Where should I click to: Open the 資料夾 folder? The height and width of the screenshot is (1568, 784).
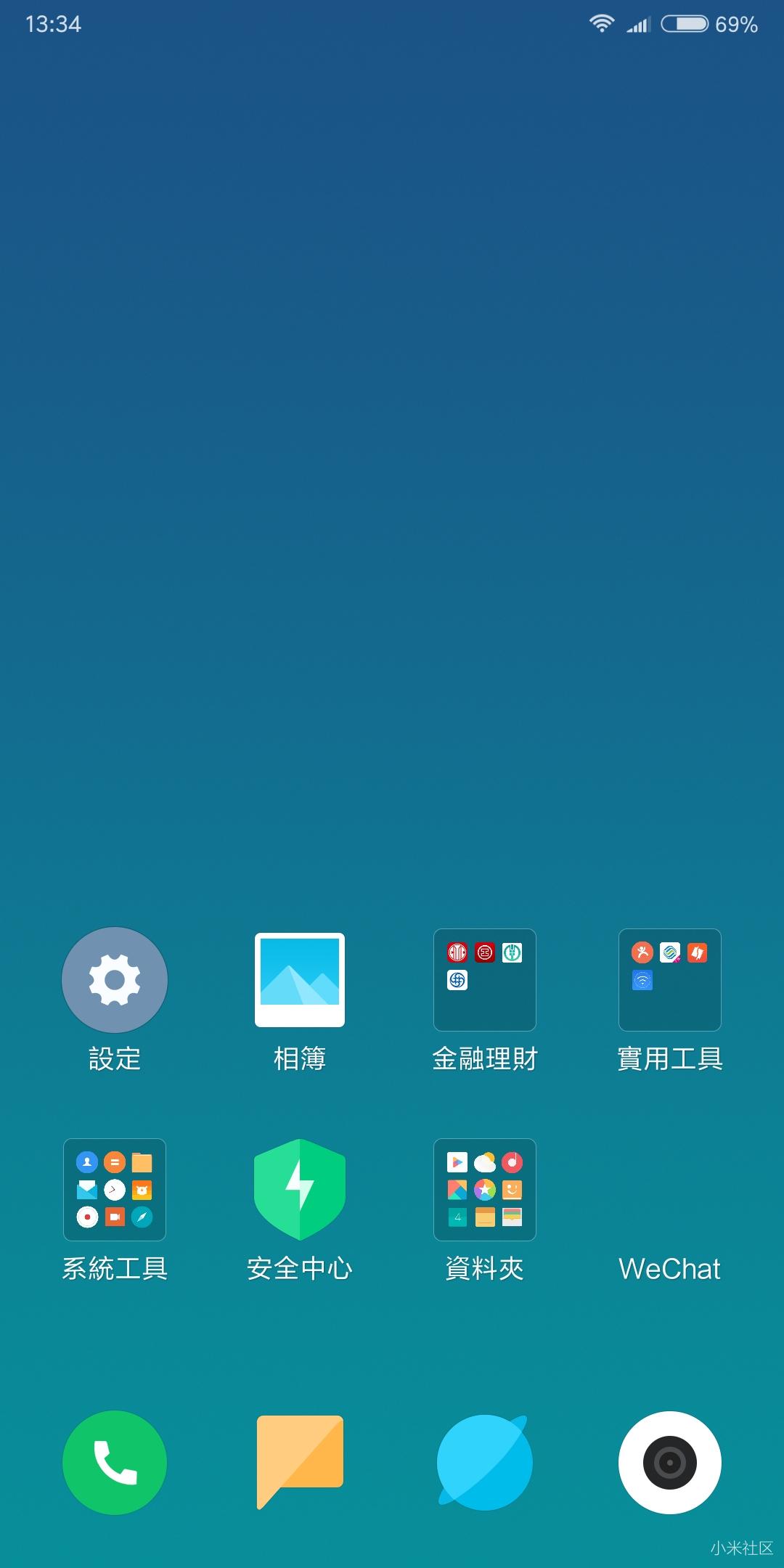tap(484, 1189)
